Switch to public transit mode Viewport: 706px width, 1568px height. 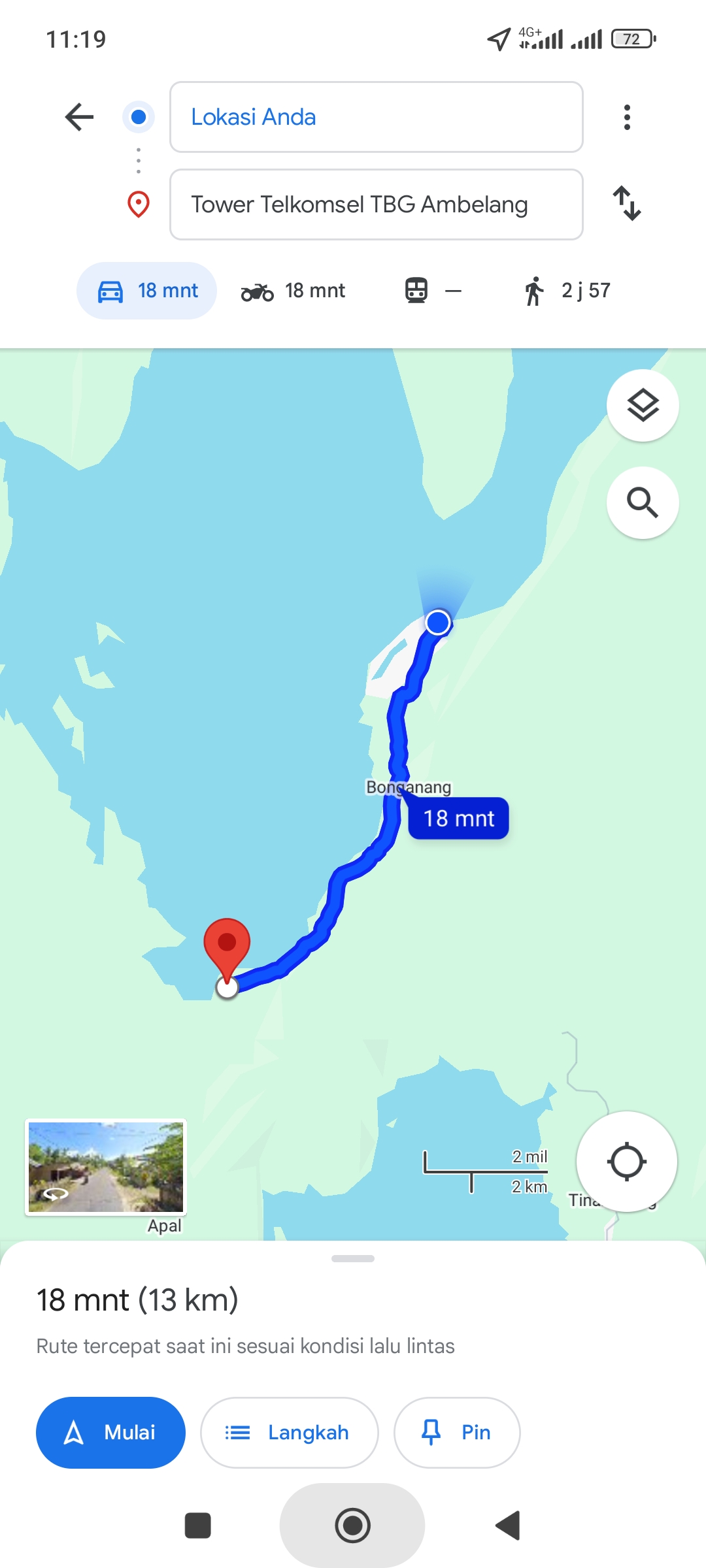(x=433, y=291)
